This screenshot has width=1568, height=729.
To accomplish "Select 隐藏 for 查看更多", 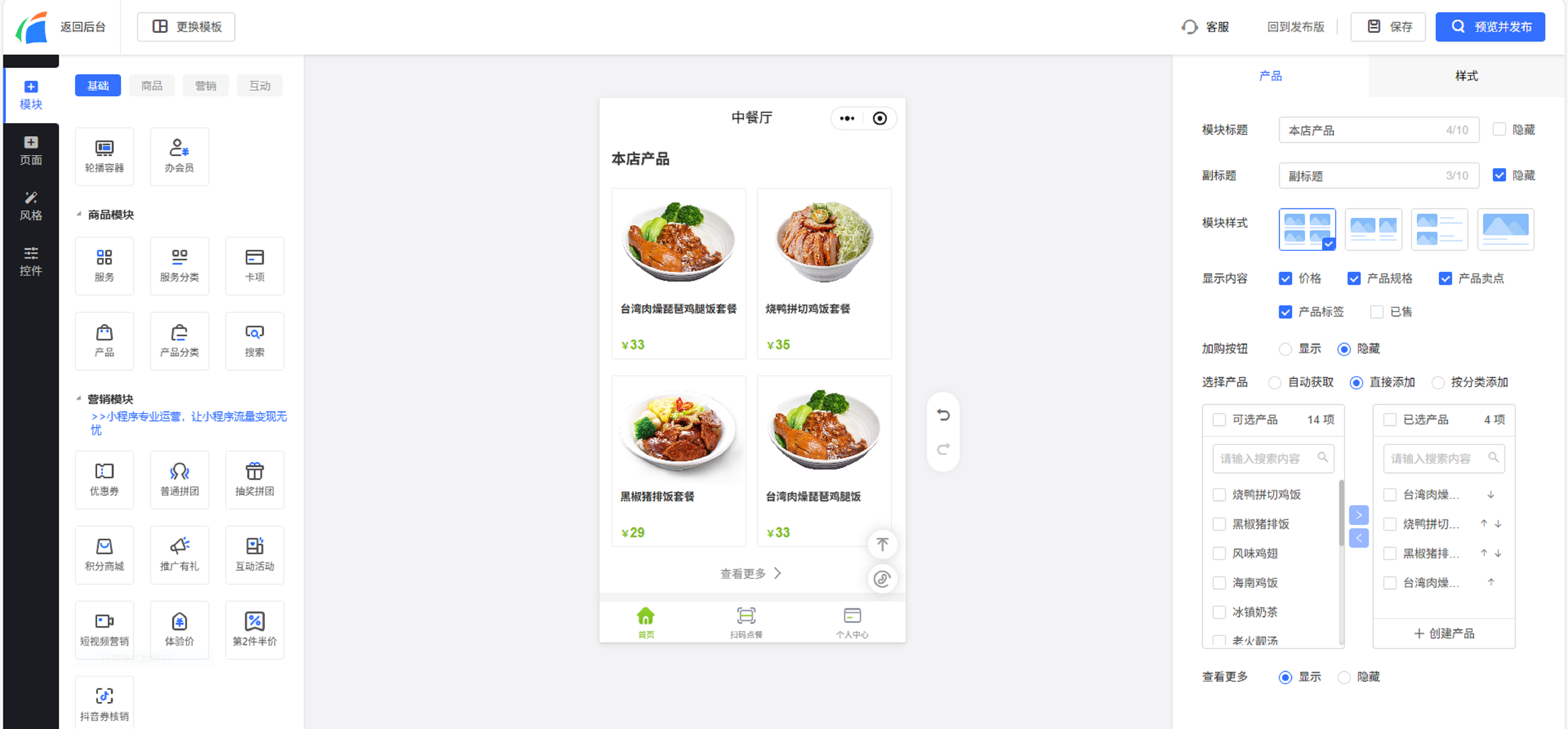I will coord(1344,677).
